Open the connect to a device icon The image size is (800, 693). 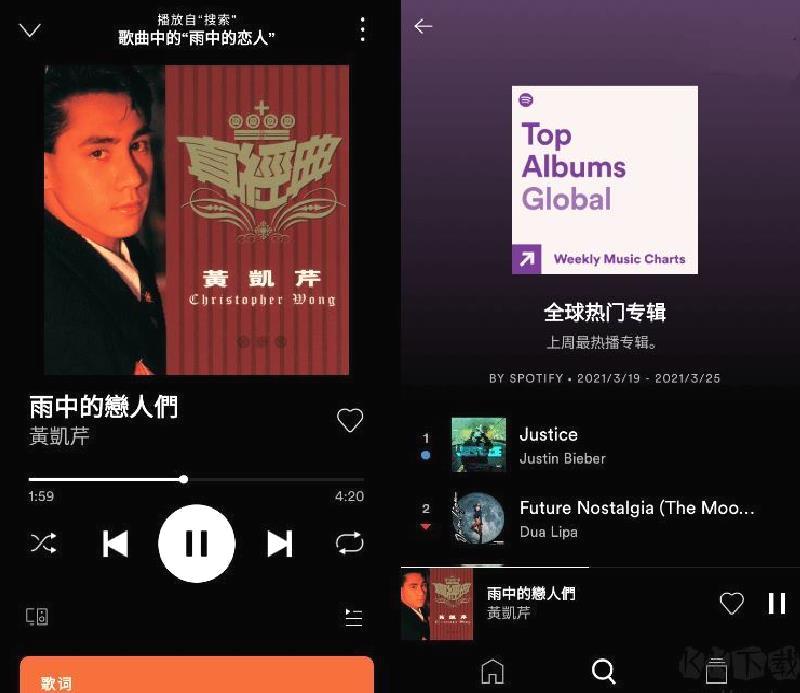click(37, 617)
